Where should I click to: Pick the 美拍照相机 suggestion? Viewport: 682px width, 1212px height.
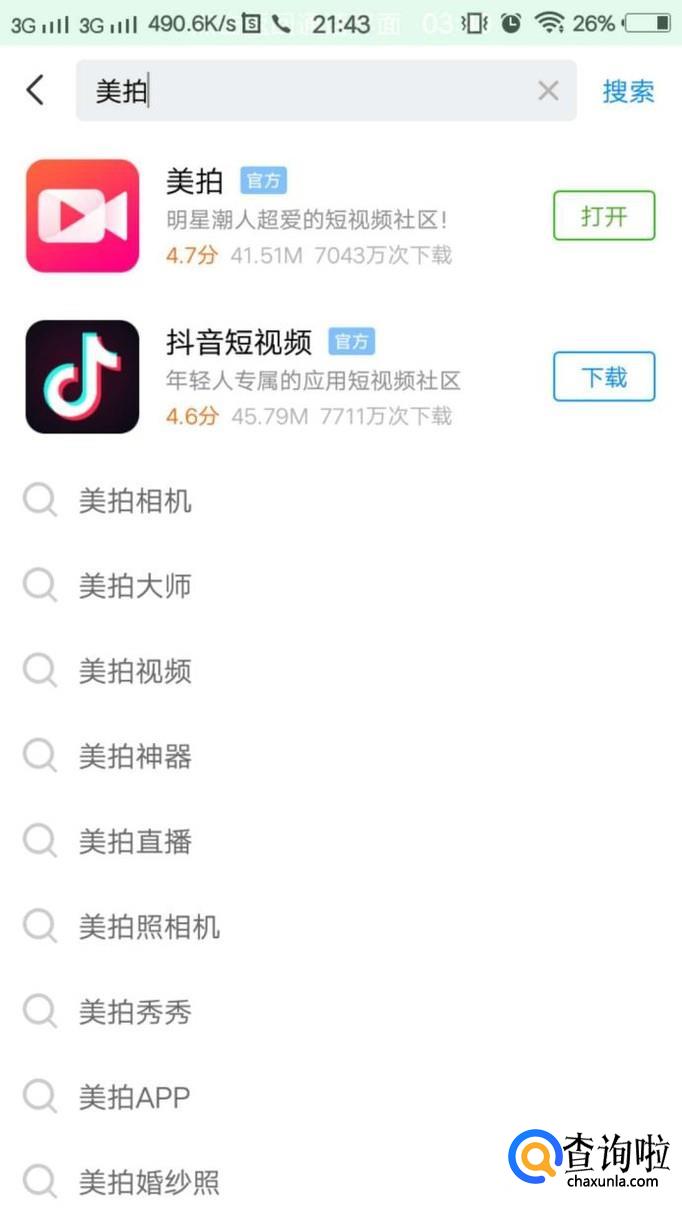149,927
